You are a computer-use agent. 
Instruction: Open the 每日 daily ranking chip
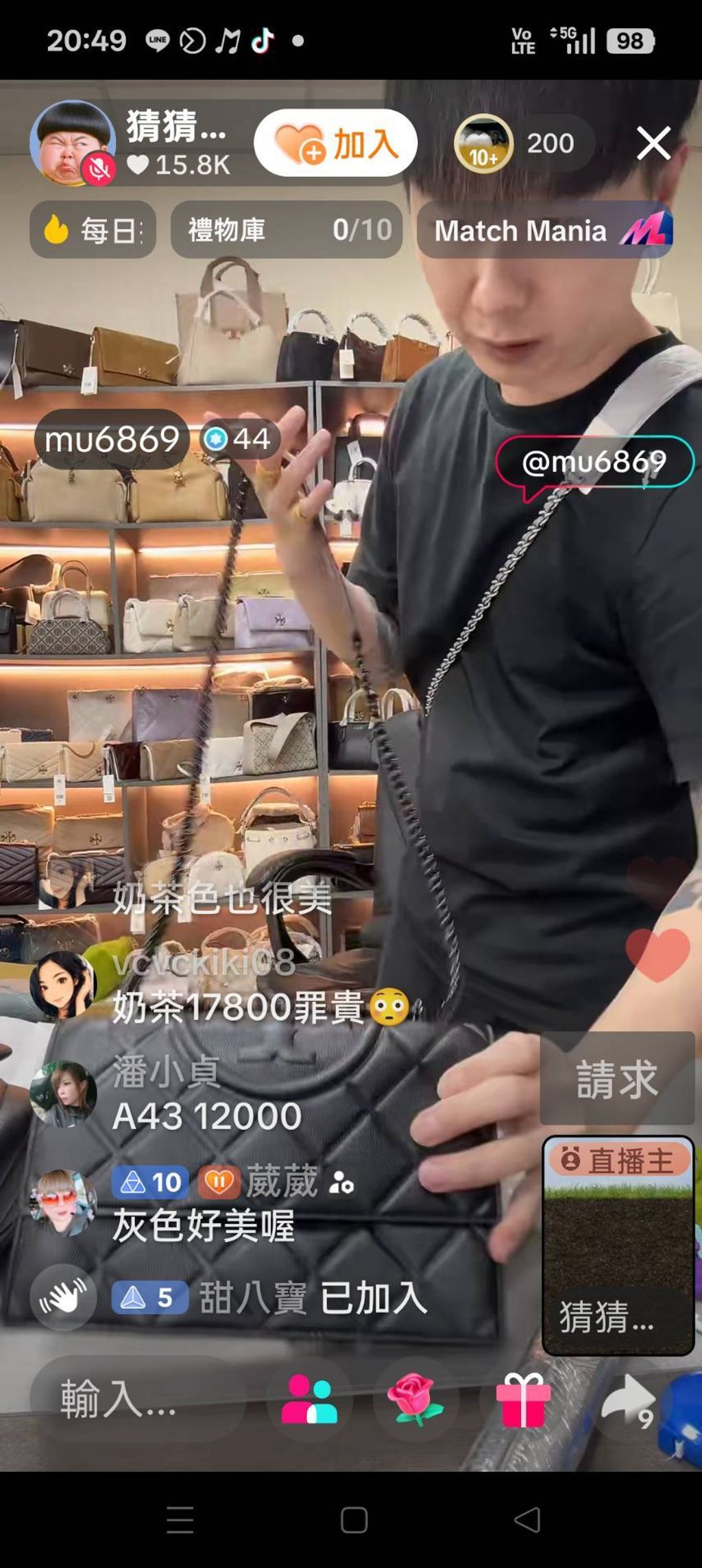93,230
